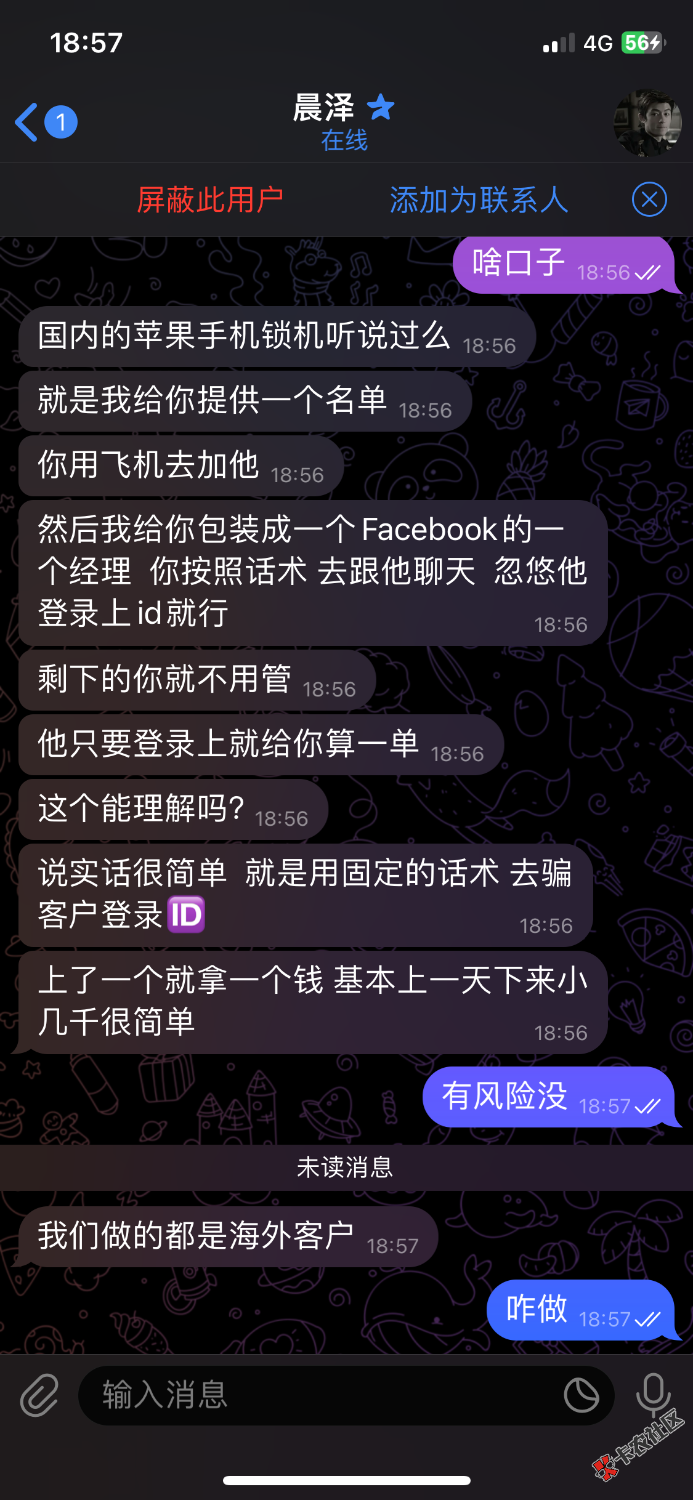Tap 屏蔽此用户 to block this user
This screenshot has width=693, height=1500.
coord(210,200)
